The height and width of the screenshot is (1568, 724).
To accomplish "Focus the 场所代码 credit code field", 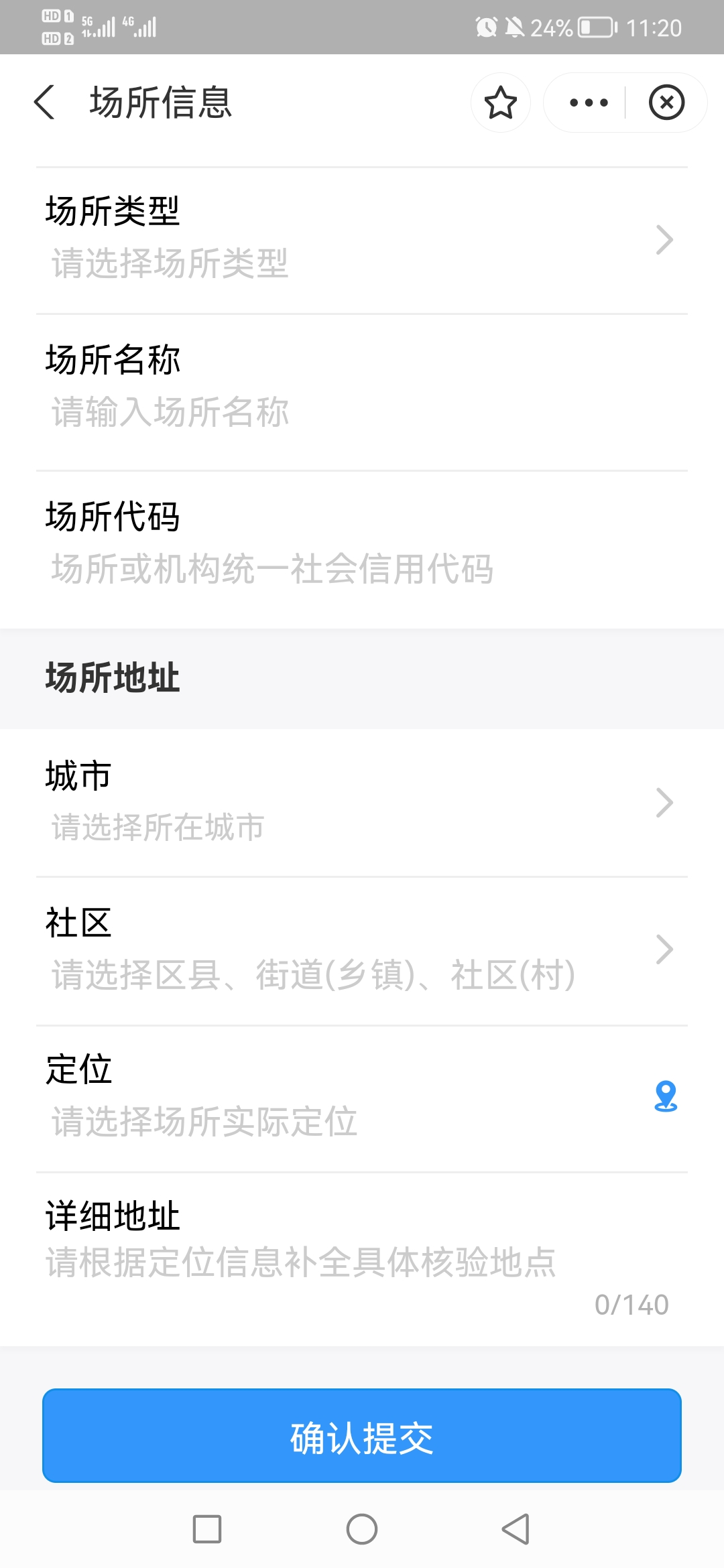I will 362,569.
